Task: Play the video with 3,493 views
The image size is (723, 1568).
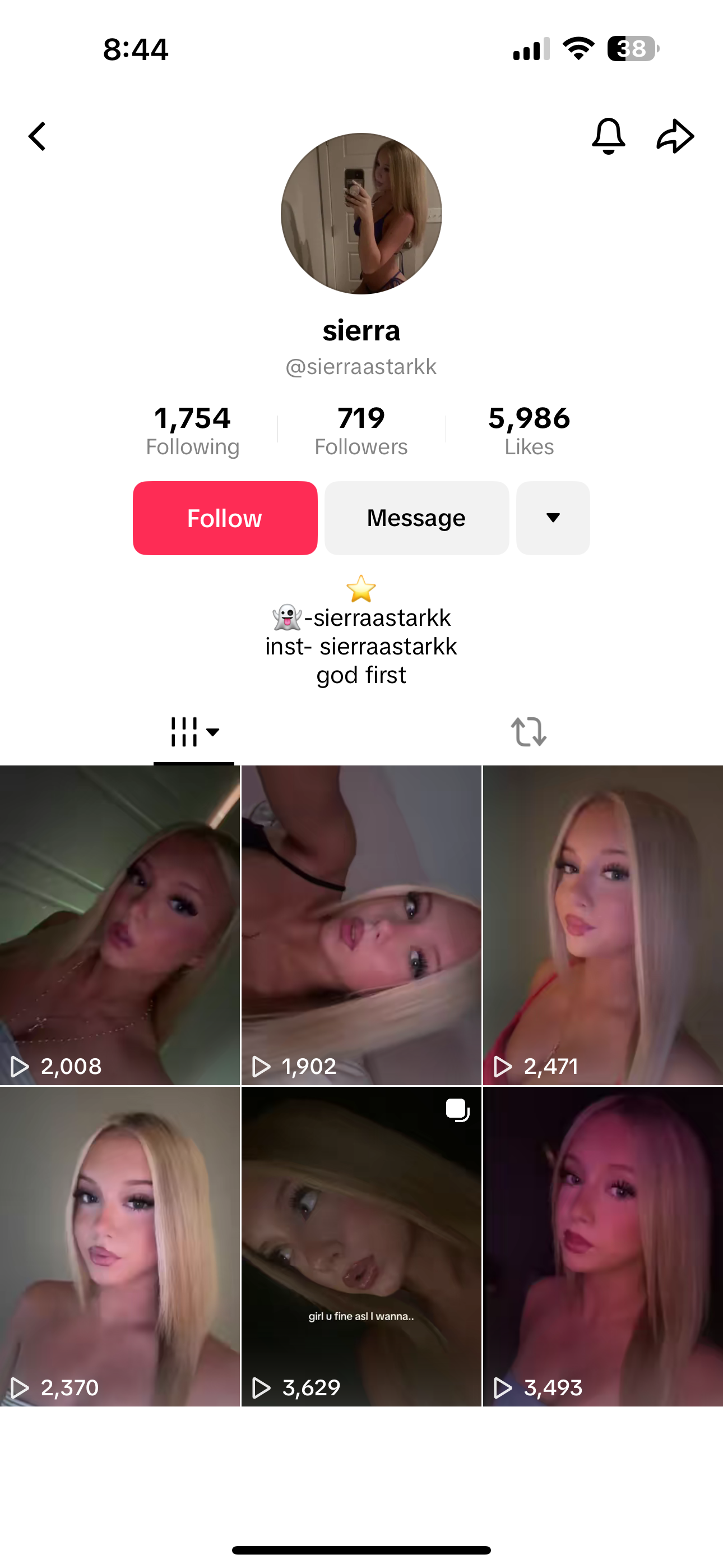Action: 602,1247
